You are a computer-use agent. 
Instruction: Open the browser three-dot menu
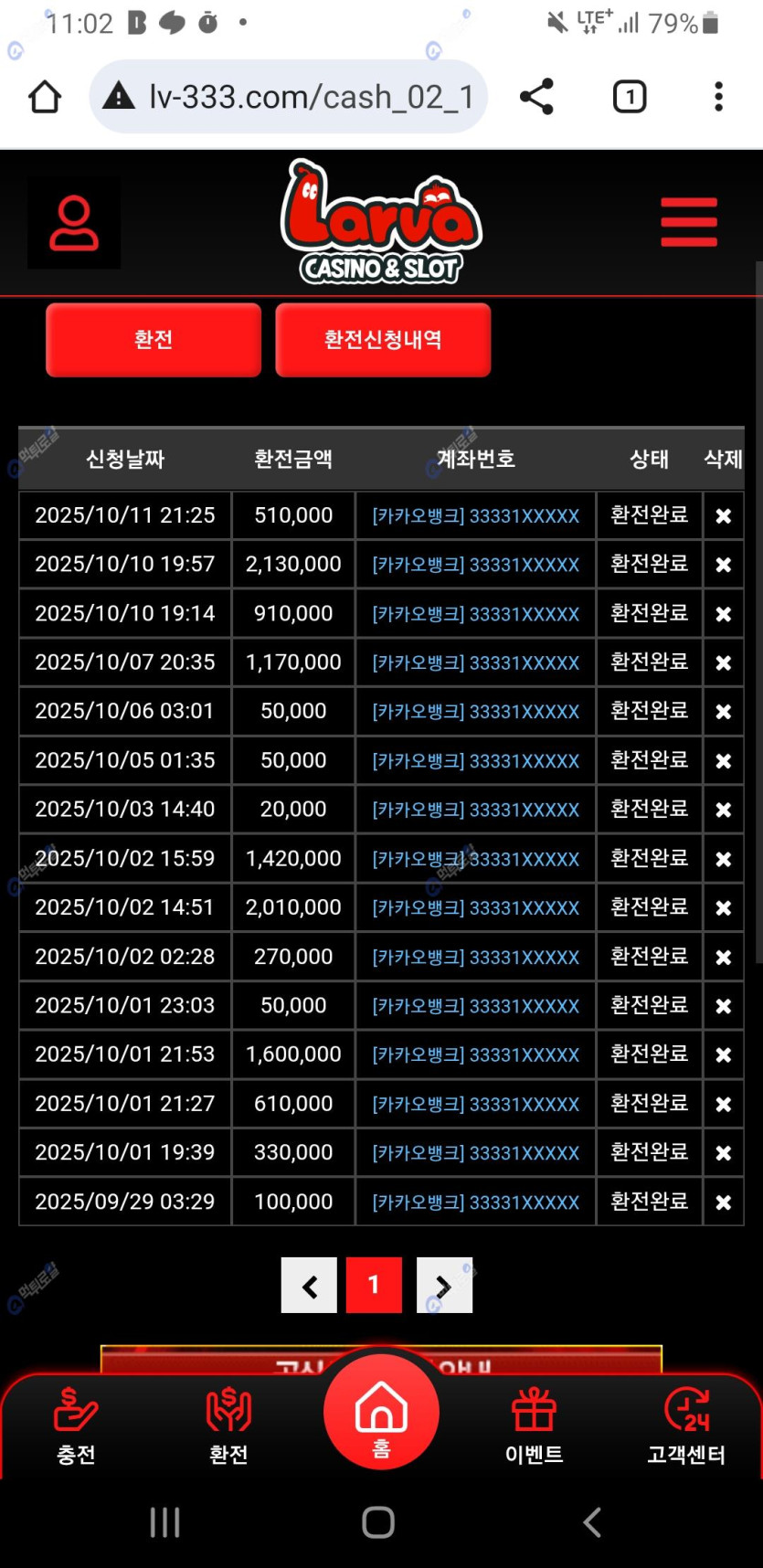[x=719, y=97]
